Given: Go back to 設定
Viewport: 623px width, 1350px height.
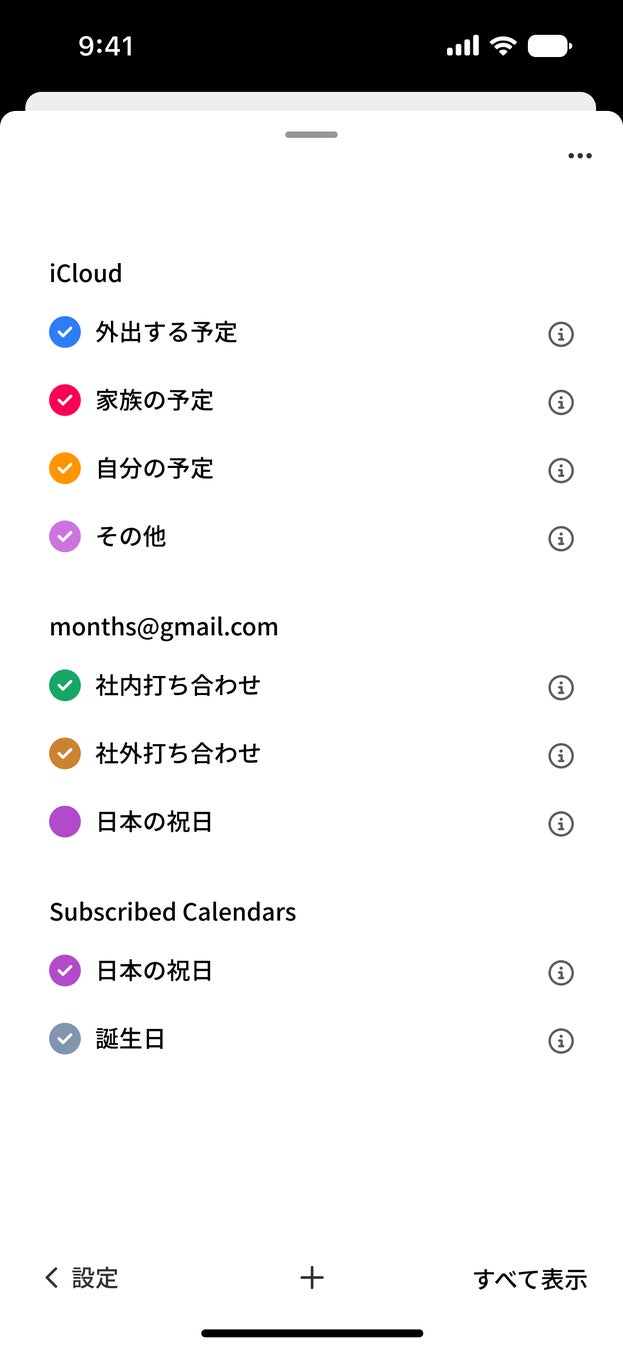Looking at the screenshot, I should click(x=82, y=1278).
